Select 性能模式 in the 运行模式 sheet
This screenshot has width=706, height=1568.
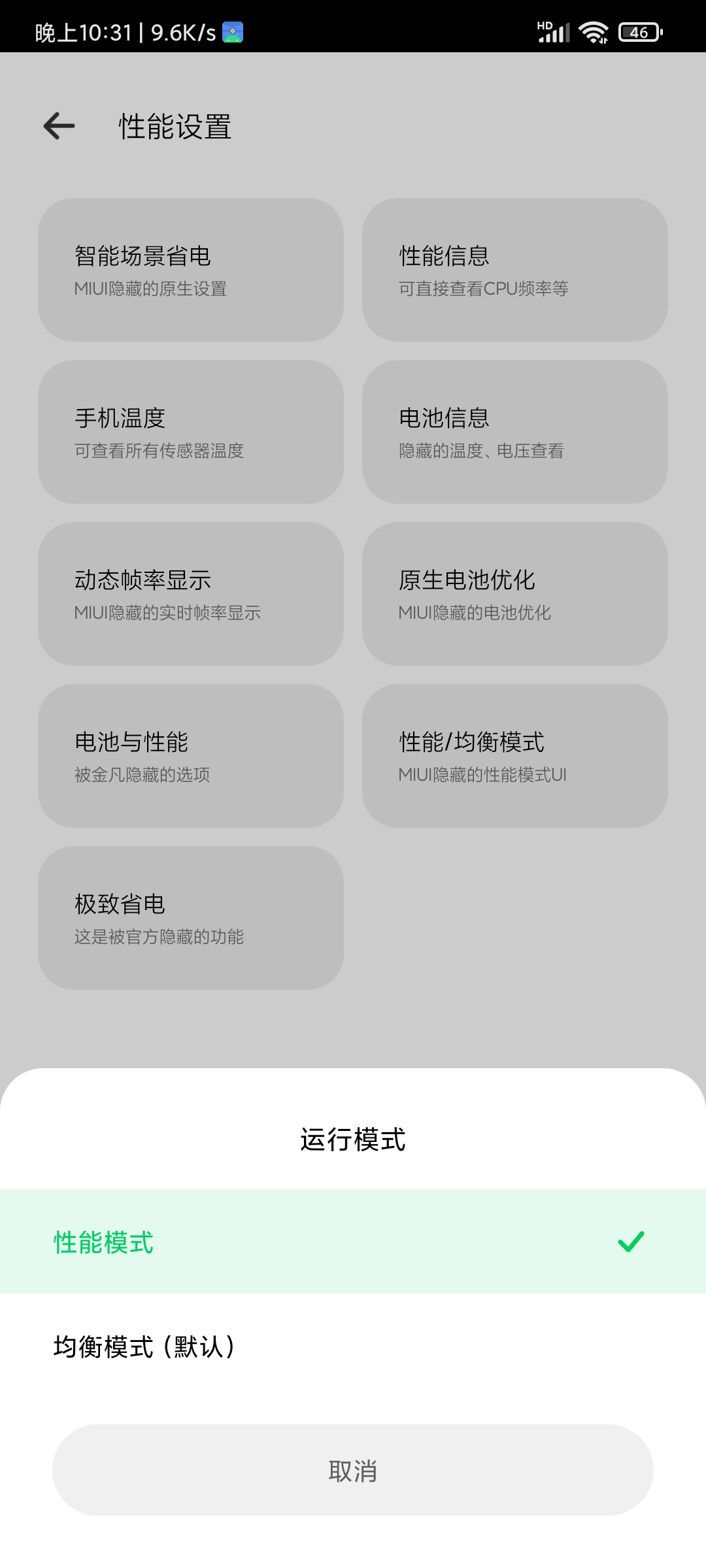click(353, 1241)
